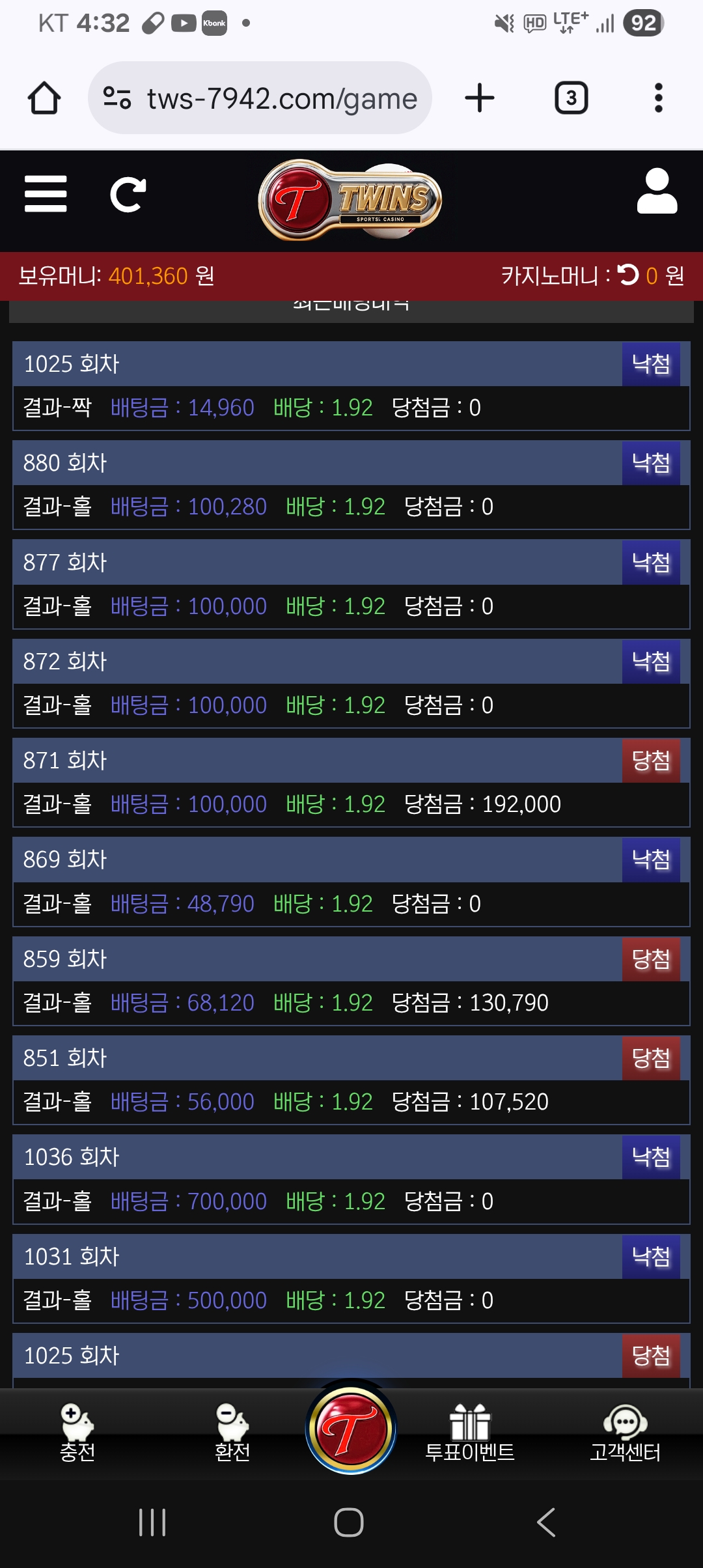The height and width of the screenshot is (1568, 703).
Task: Open the 환전 withdrawal tab
Action: pyautogui.click(x=232, y=1433)
